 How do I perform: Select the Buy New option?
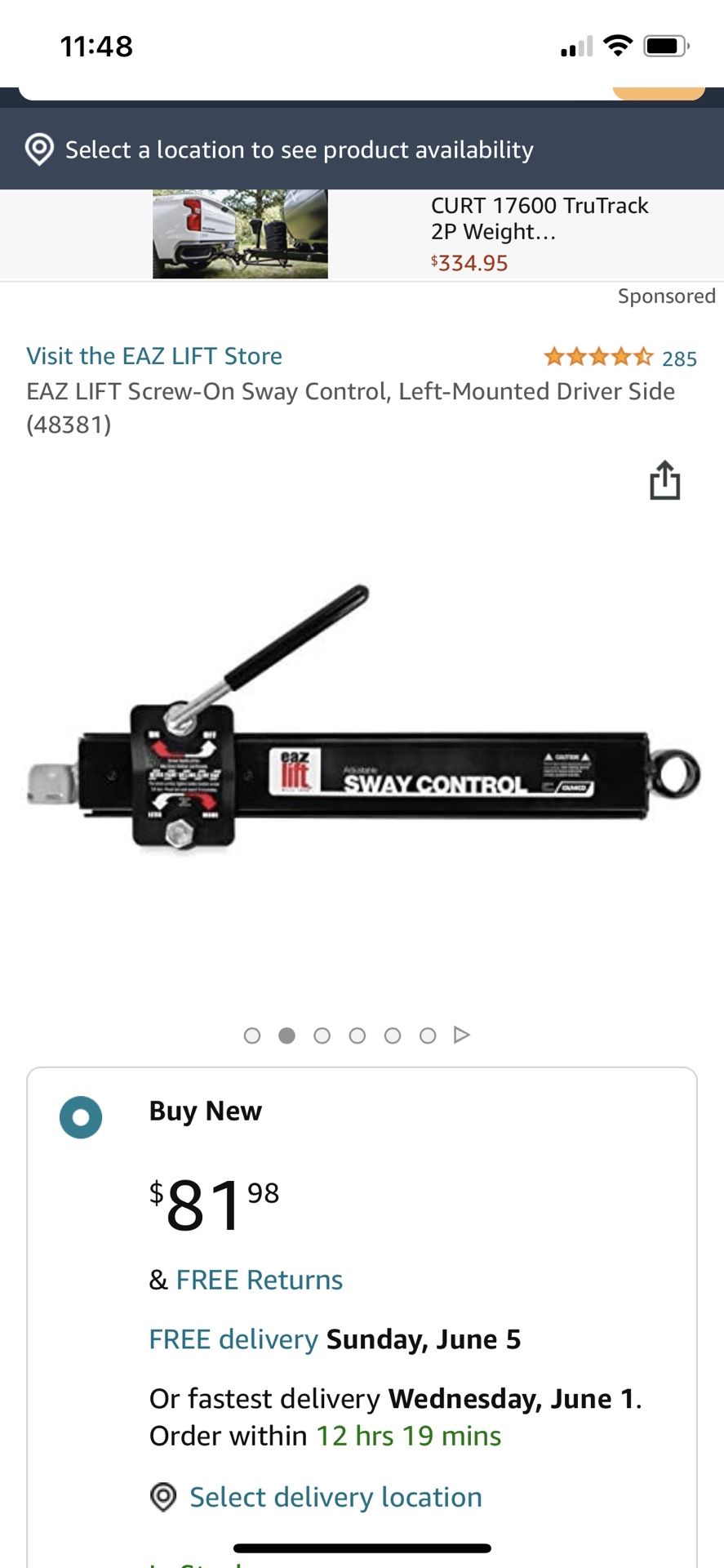tap(81, 1117)
